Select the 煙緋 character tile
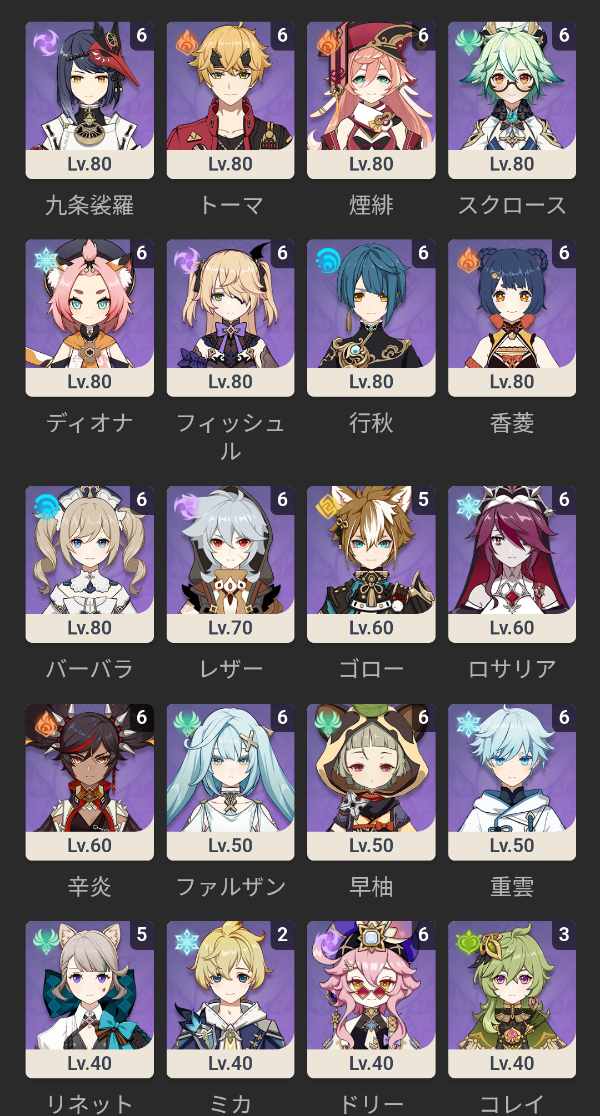The height and width of the screenshot is (1116, 600). [x=371, y=100]
